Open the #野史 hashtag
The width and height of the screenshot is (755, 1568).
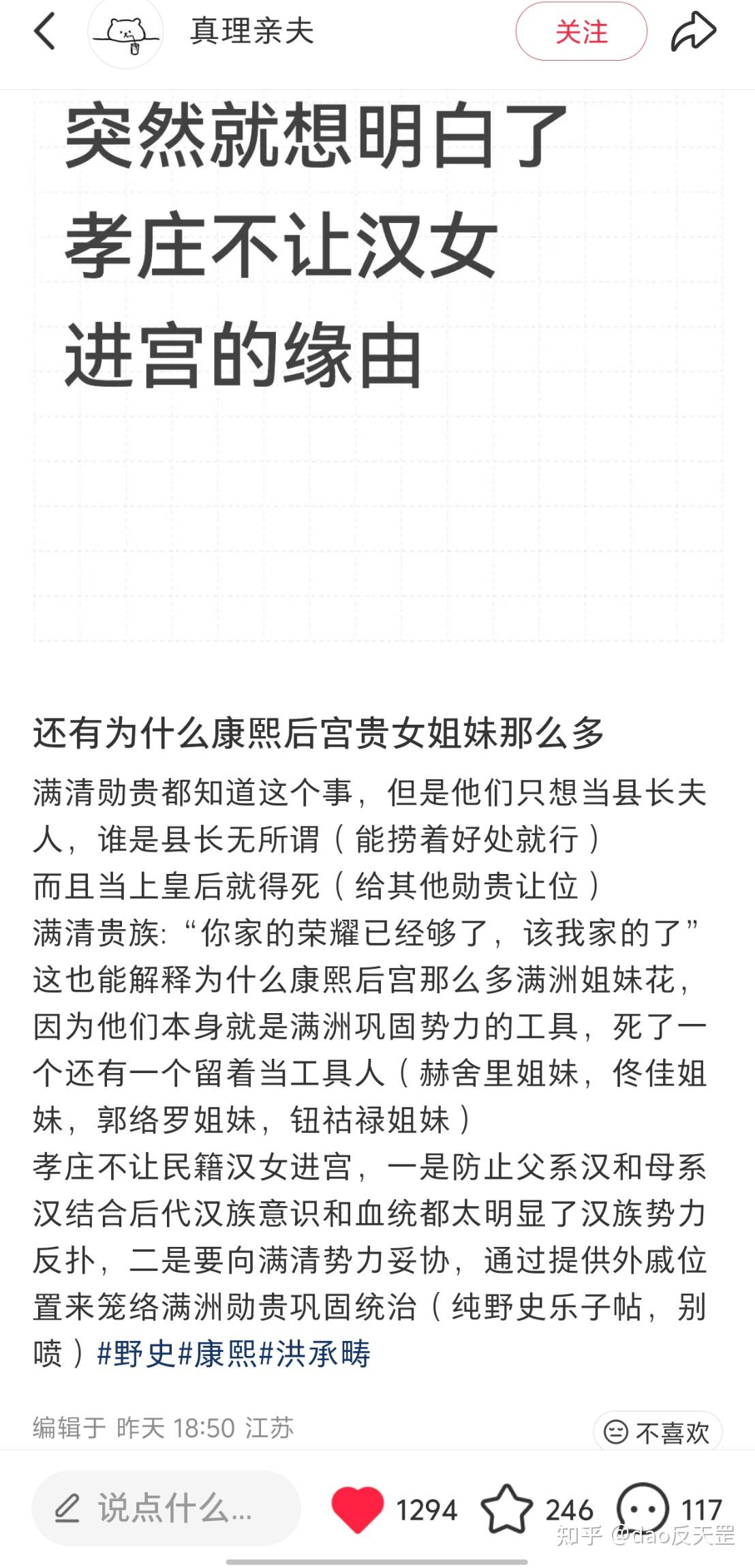(137, 1353)
